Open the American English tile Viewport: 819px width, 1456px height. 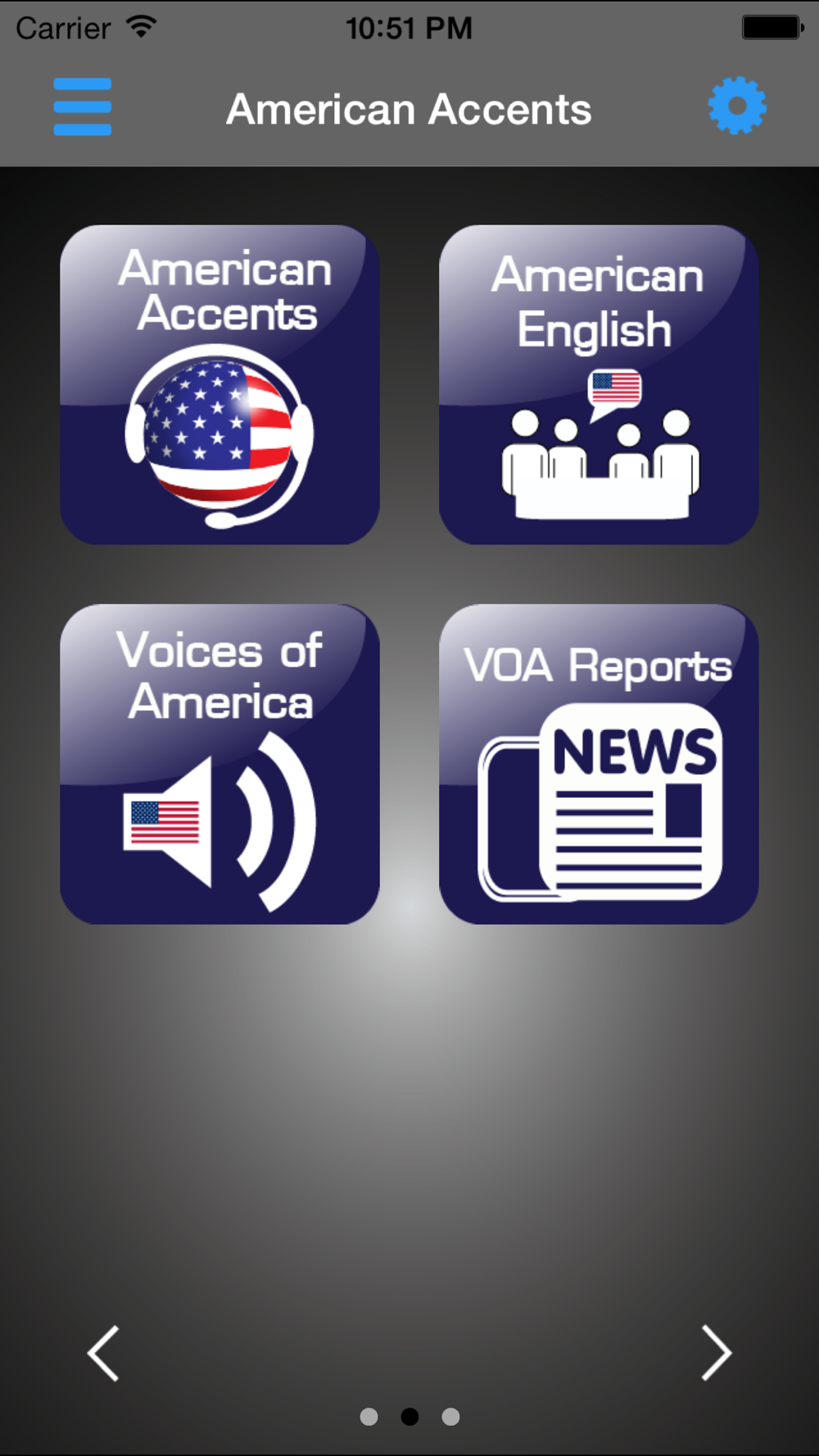pos(599,385)
